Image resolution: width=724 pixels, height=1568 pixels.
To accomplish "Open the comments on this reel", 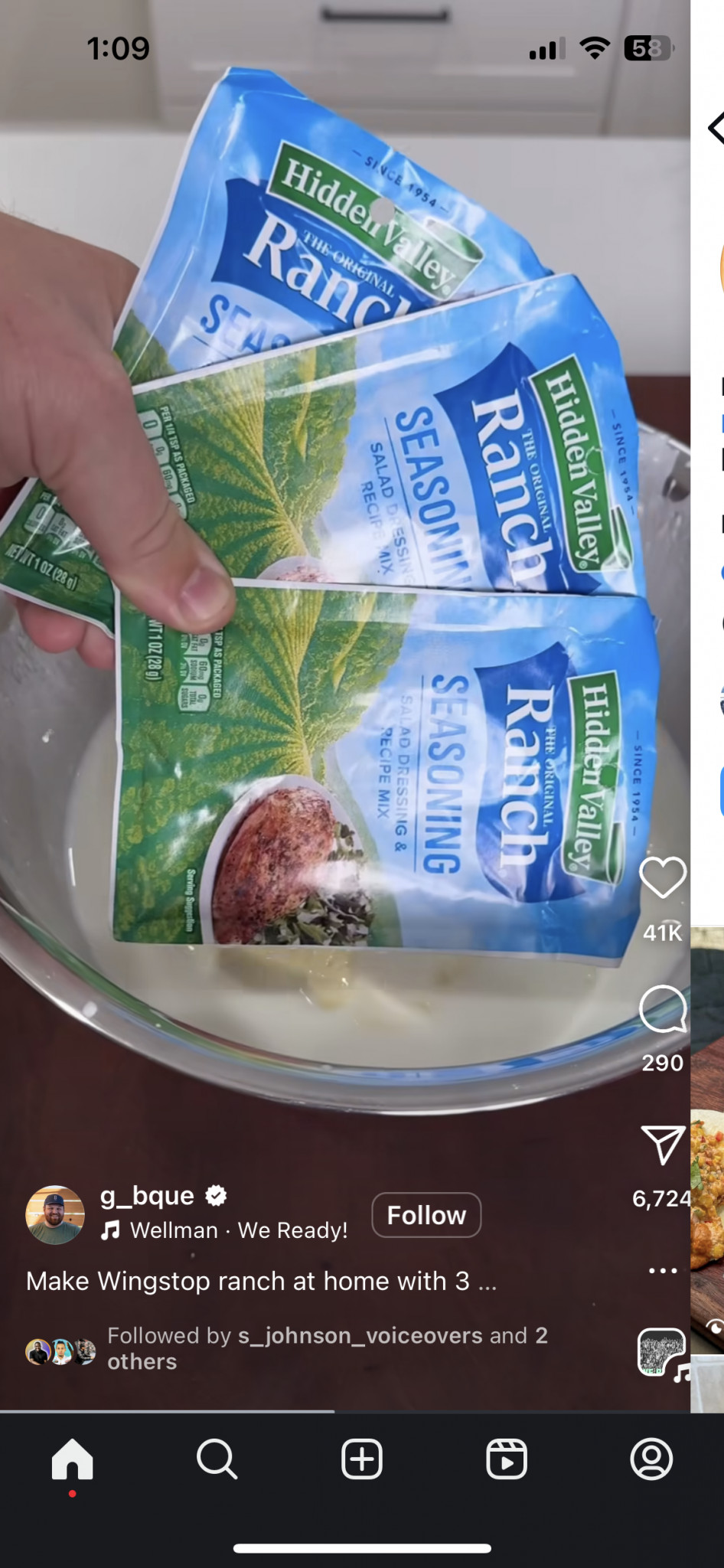I will [x=662, y=1009].
